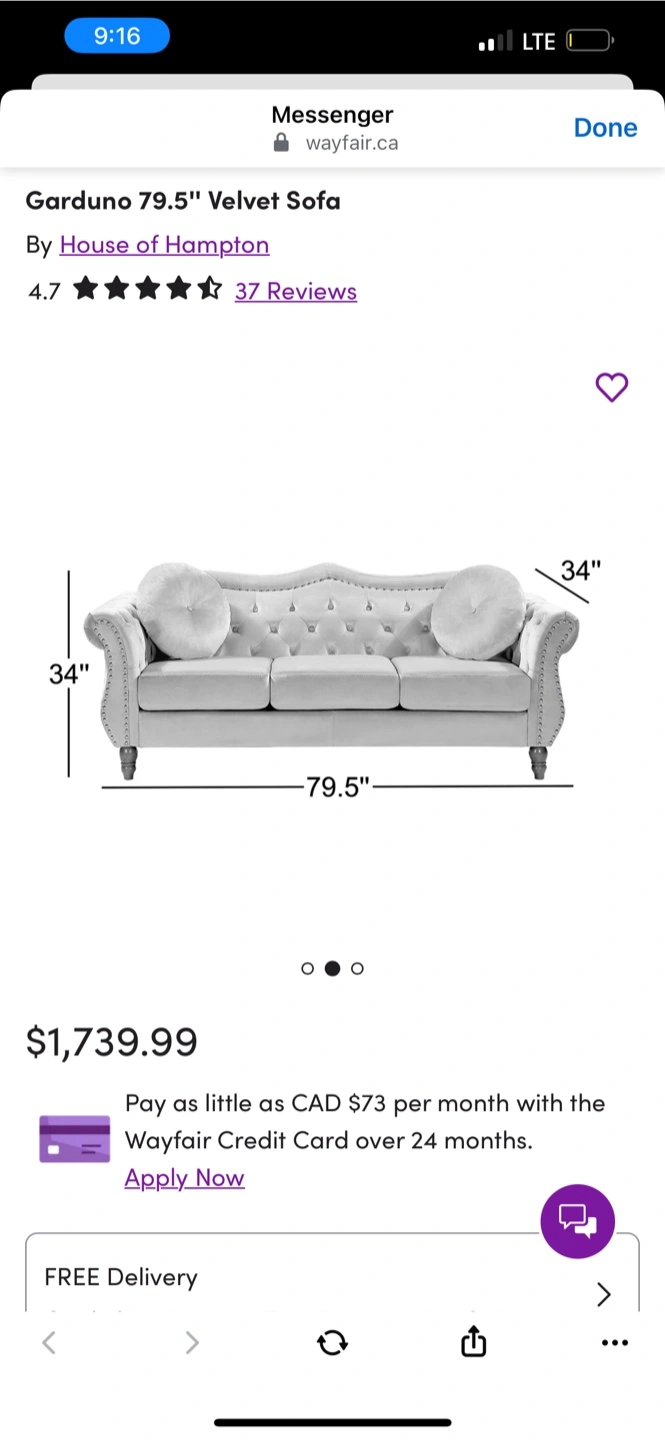The image size is (665, 1440).
Task: Tap Apply Now for Wayfair Credit Card
Action: pyautogui.click(x=184, y=1178)
